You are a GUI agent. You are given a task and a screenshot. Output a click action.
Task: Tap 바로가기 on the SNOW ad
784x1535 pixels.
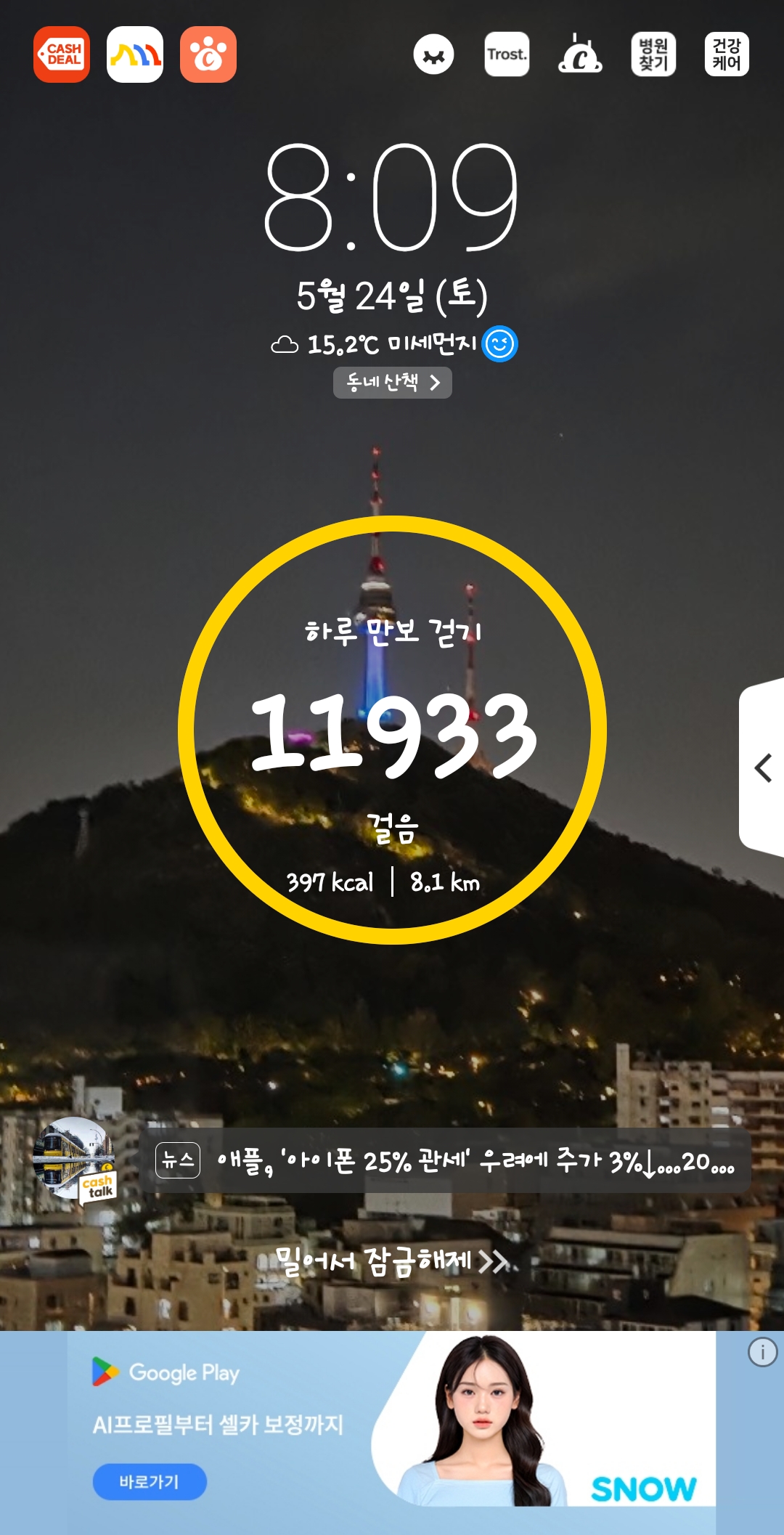click(150, 1481)
